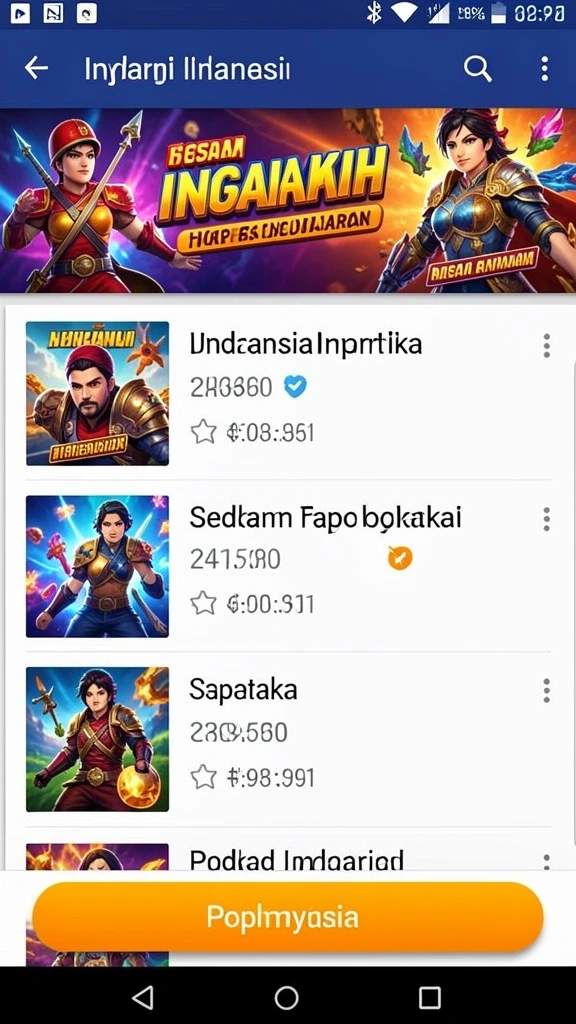
Task: Open options for Sapataka
Action: pos(547,690)
